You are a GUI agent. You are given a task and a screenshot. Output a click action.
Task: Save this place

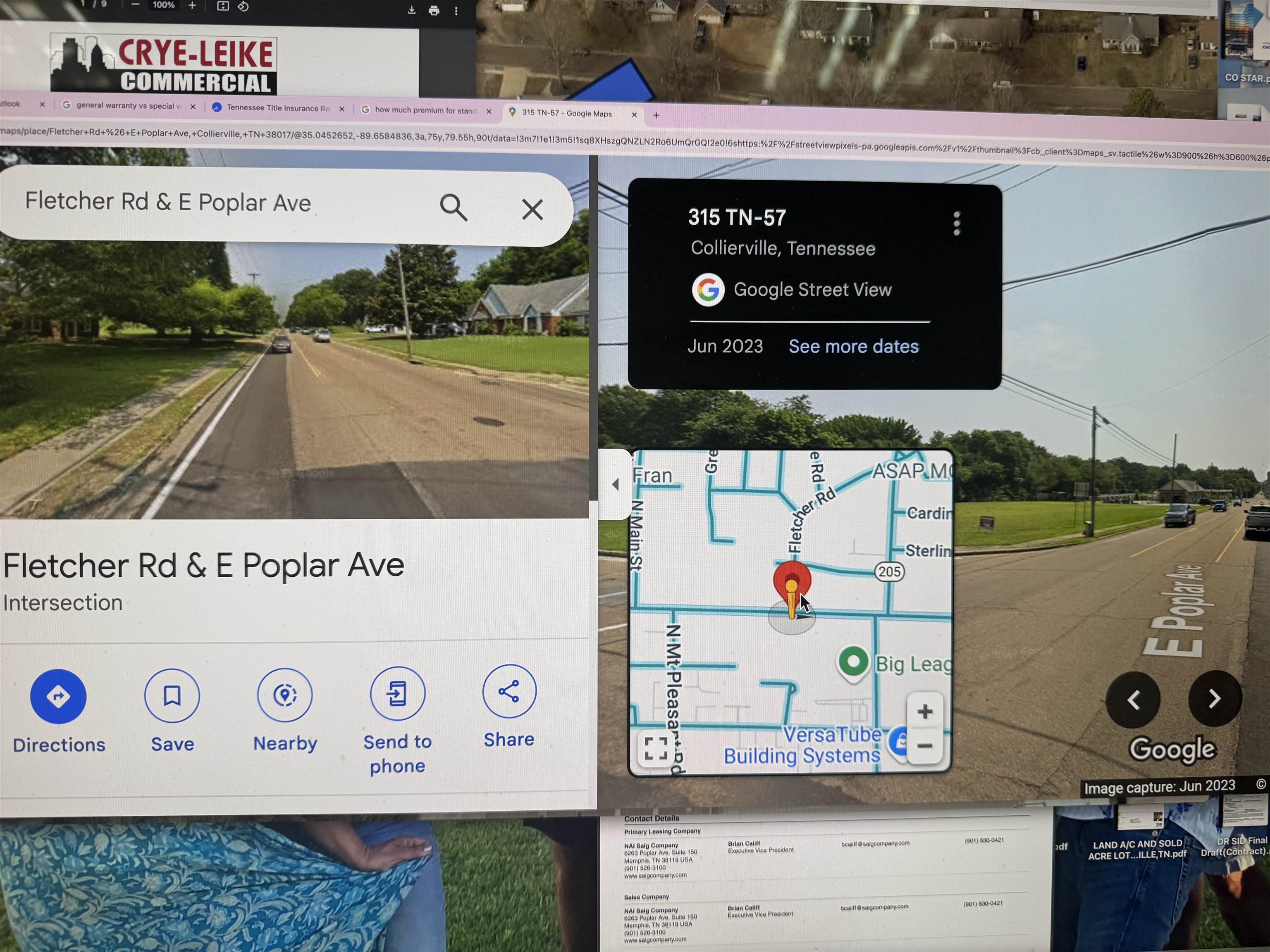[172, 695]
